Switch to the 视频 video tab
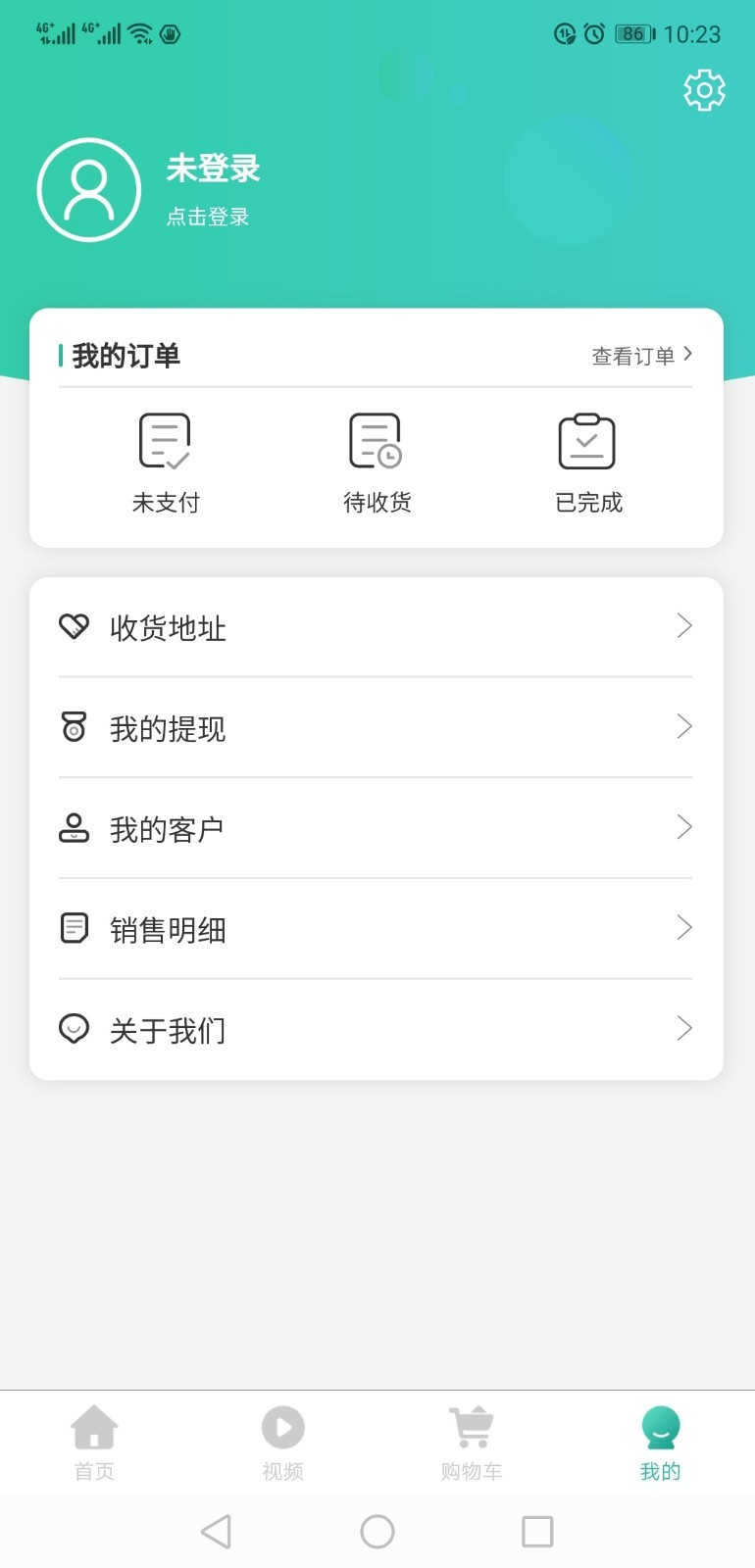The height and width of the screenshot is (1568, 755). click(x=282, y=1441)
